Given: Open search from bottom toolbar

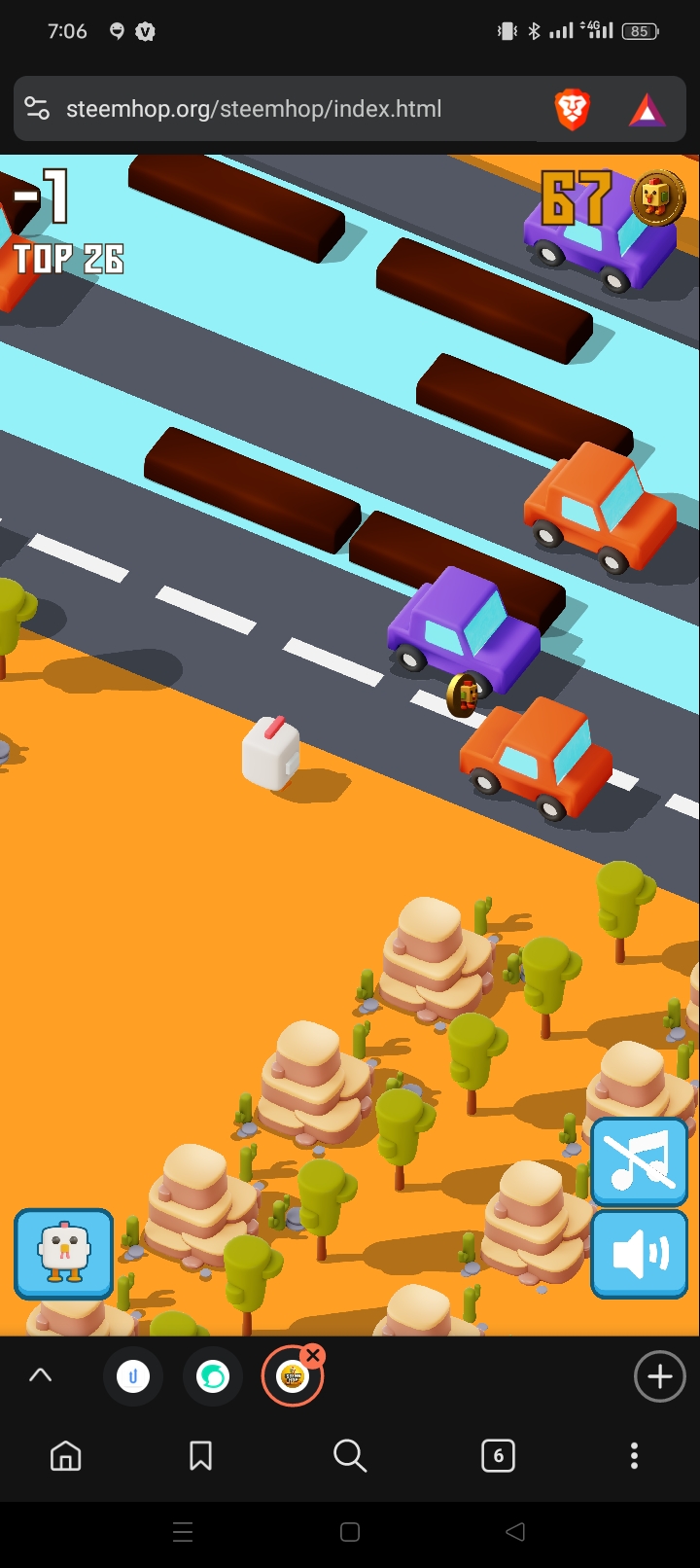Looking at the screenshot, I should (349, 1455).
